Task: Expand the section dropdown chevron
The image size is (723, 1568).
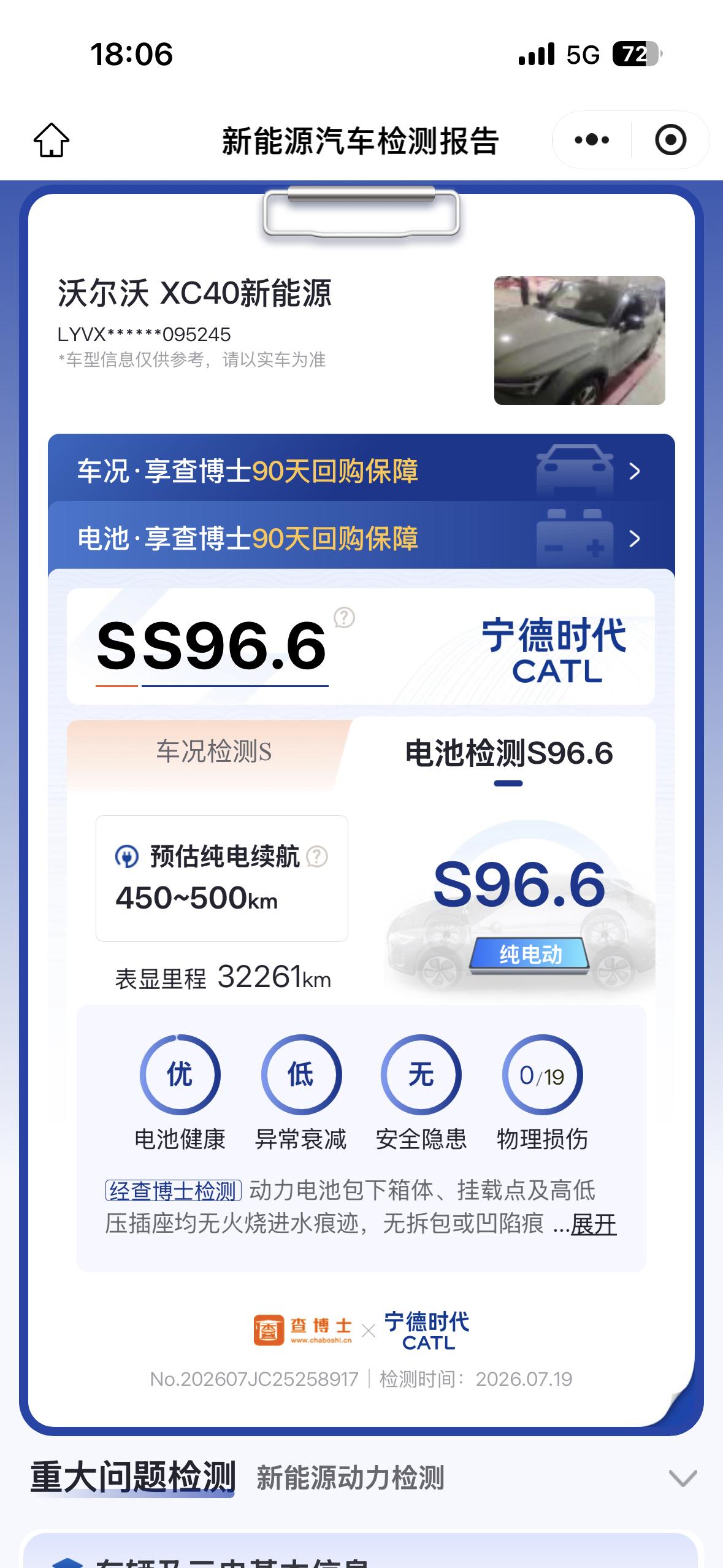Action: (x=683, y=1478)
